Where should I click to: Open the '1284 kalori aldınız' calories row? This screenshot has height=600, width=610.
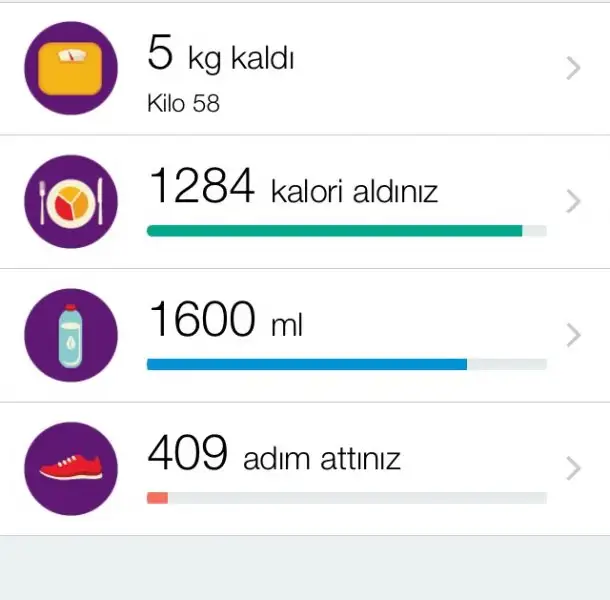coord(305,201)
